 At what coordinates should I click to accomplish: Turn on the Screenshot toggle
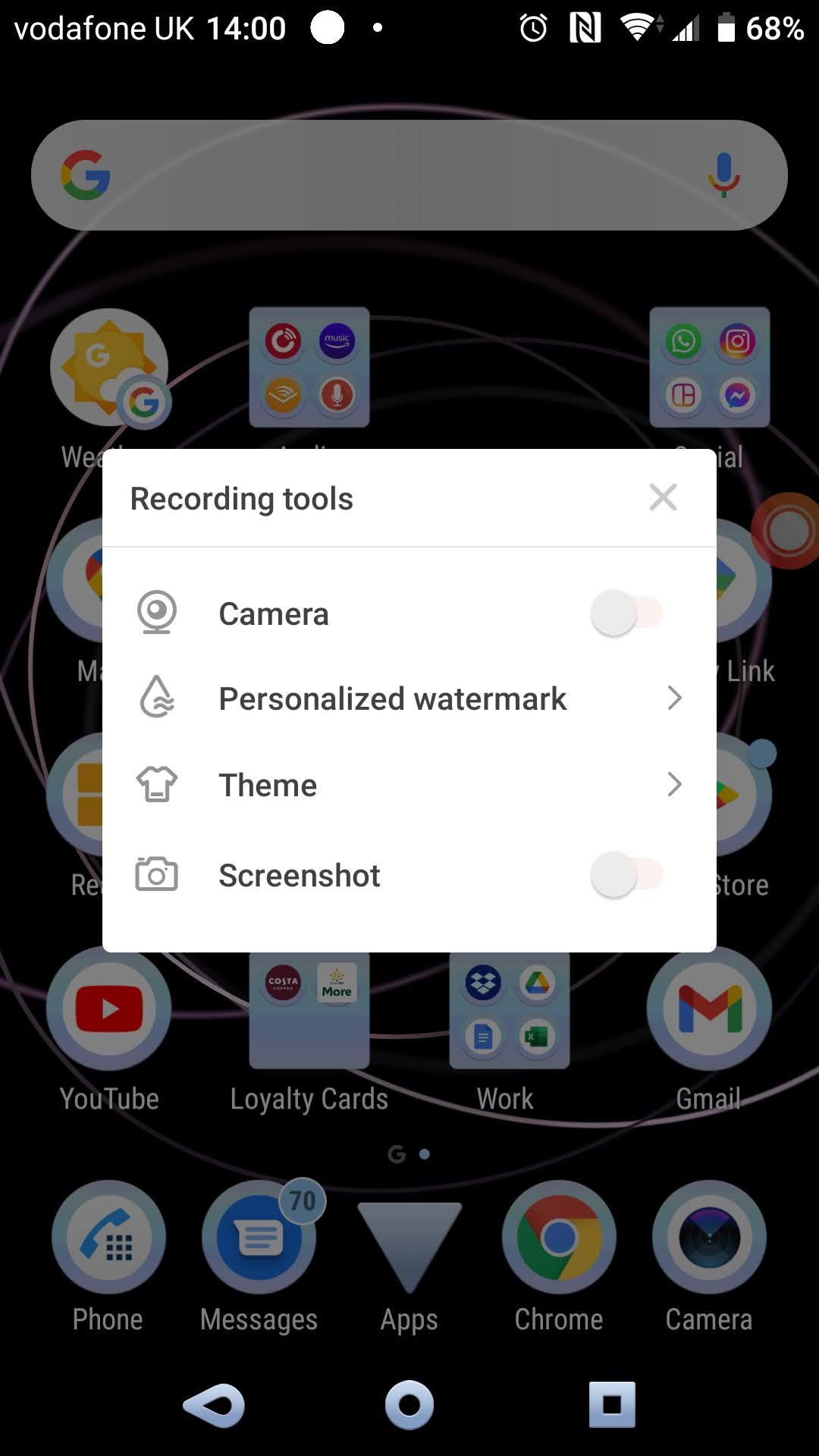tap(625, 875)
